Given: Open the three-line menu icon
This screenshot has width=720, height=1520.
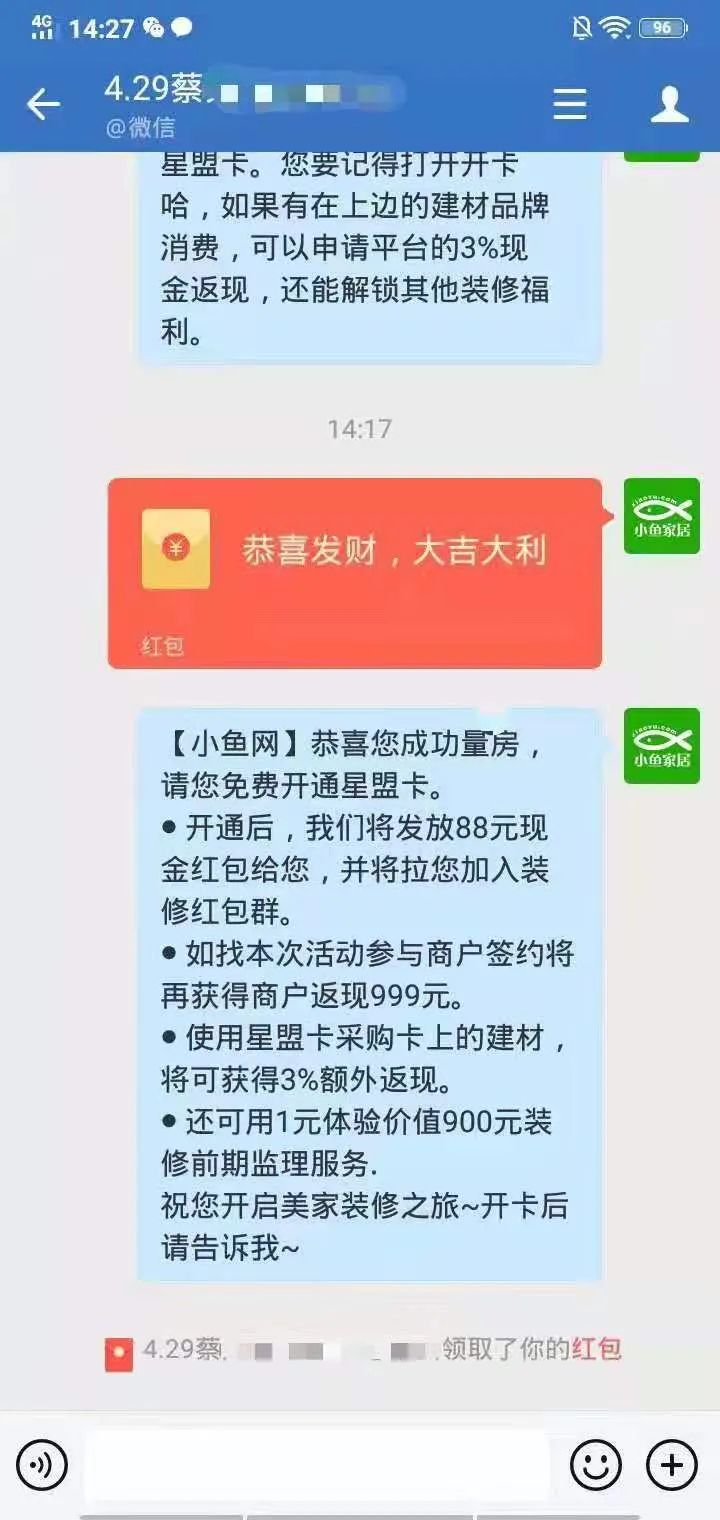Looking at the screenshot, I should coord(570,104).
